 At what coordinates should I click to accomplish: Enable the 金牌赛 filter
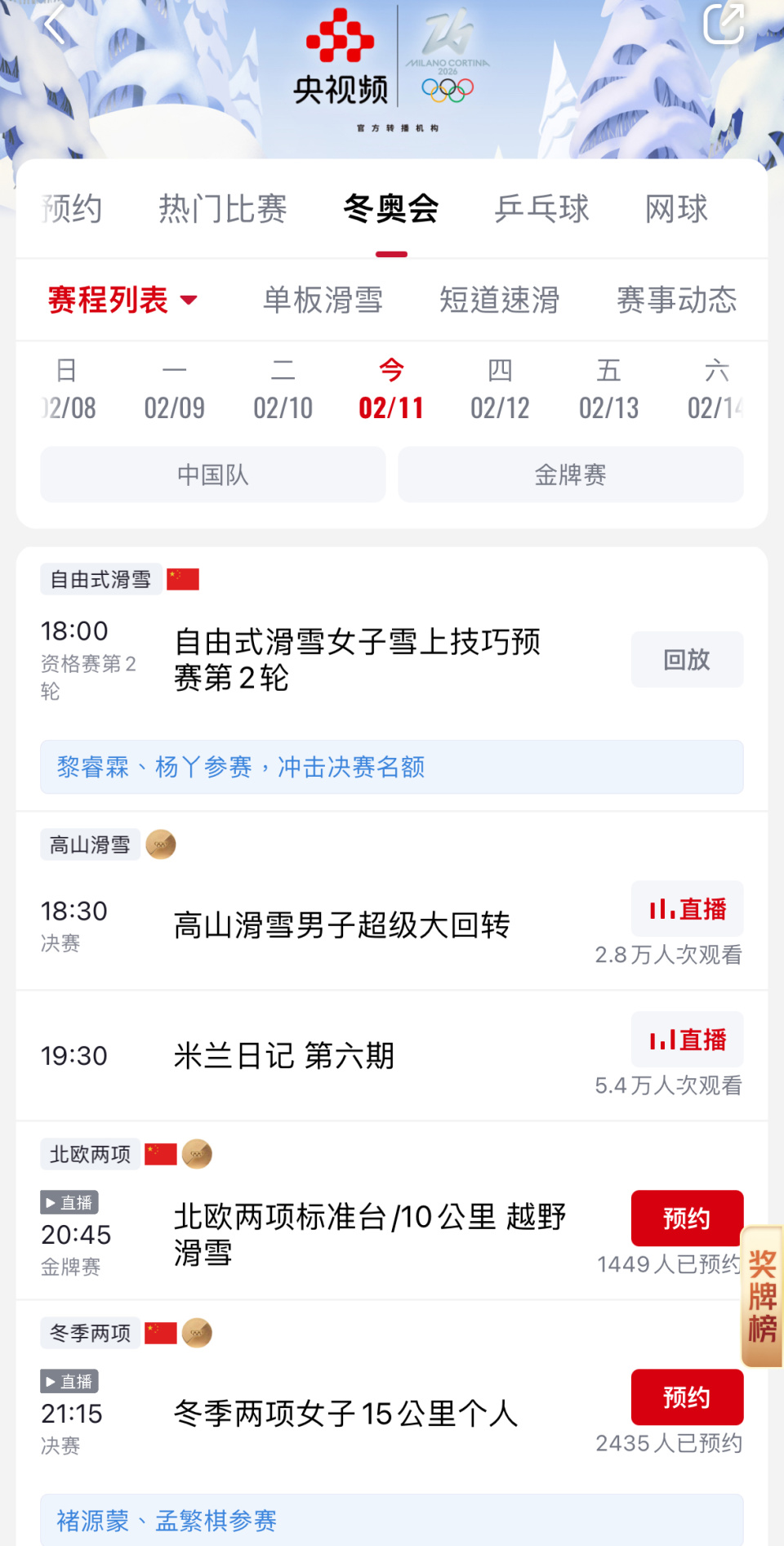point(570,474)
